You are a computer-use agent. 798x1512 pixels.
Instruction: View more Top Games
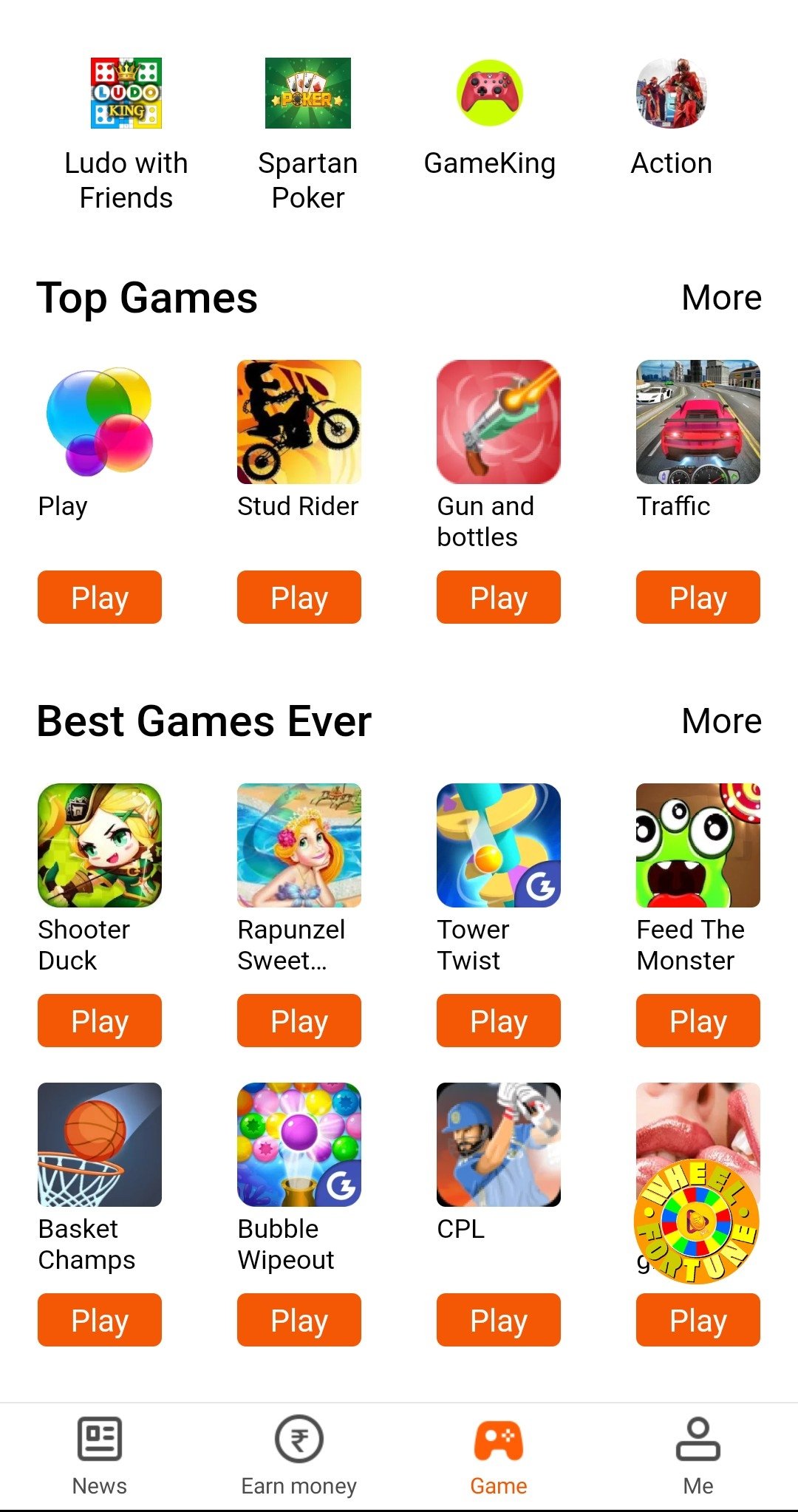[721, 298]
